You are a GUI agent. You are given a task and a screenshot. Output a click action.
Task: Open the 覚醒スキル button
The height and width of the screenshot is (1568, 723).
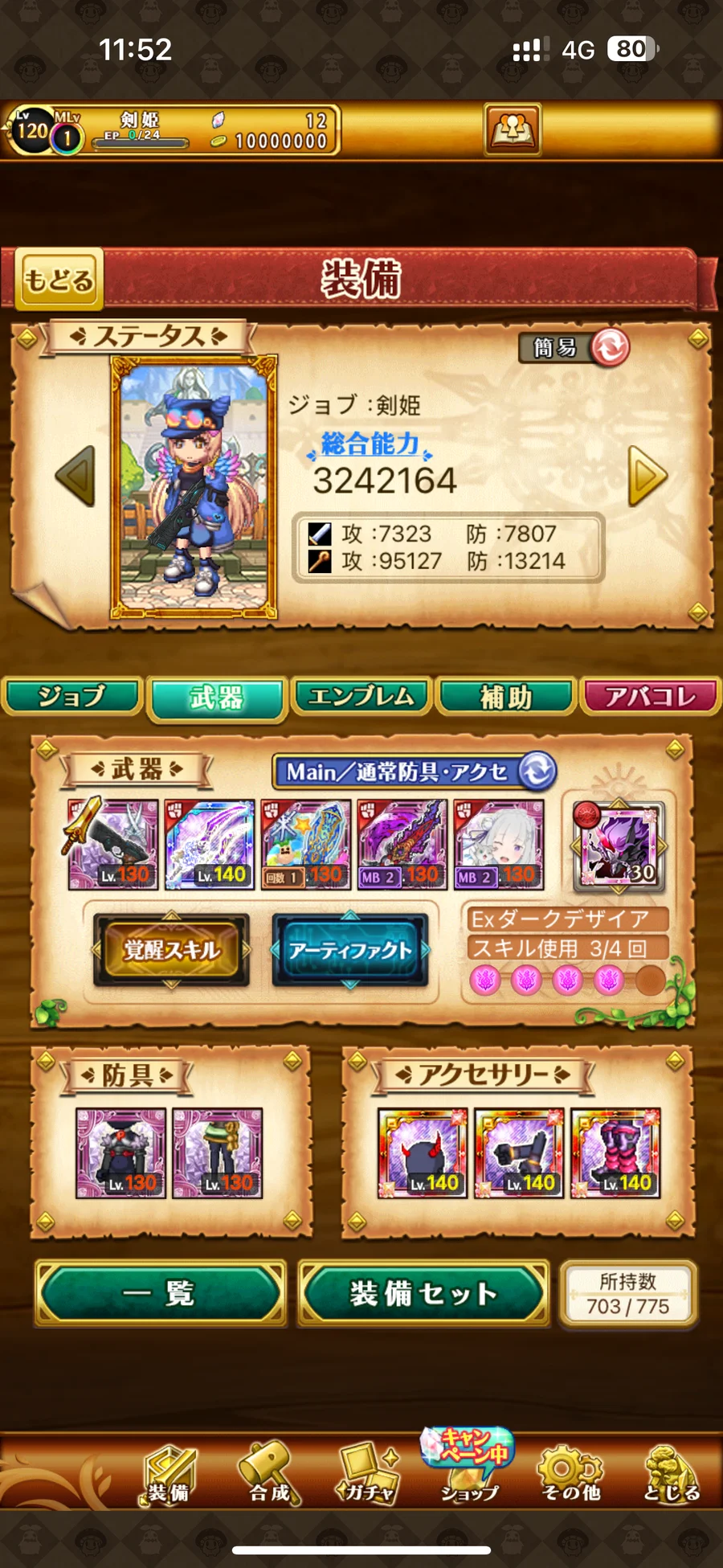pyautogui.click(x=170, y=950)
